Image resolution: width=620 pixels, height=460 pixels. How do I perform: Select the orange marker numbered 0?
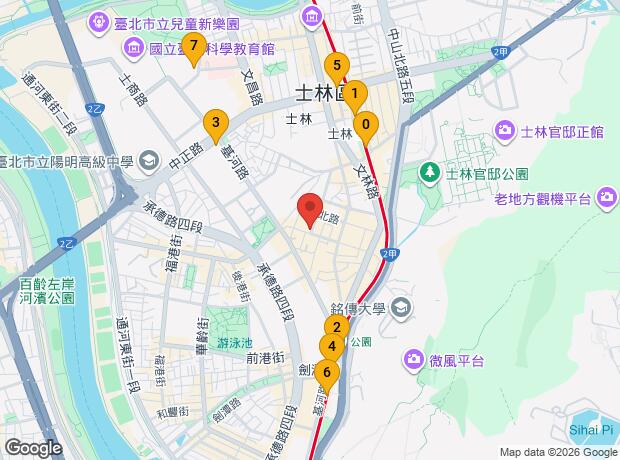tap(366, 129)
